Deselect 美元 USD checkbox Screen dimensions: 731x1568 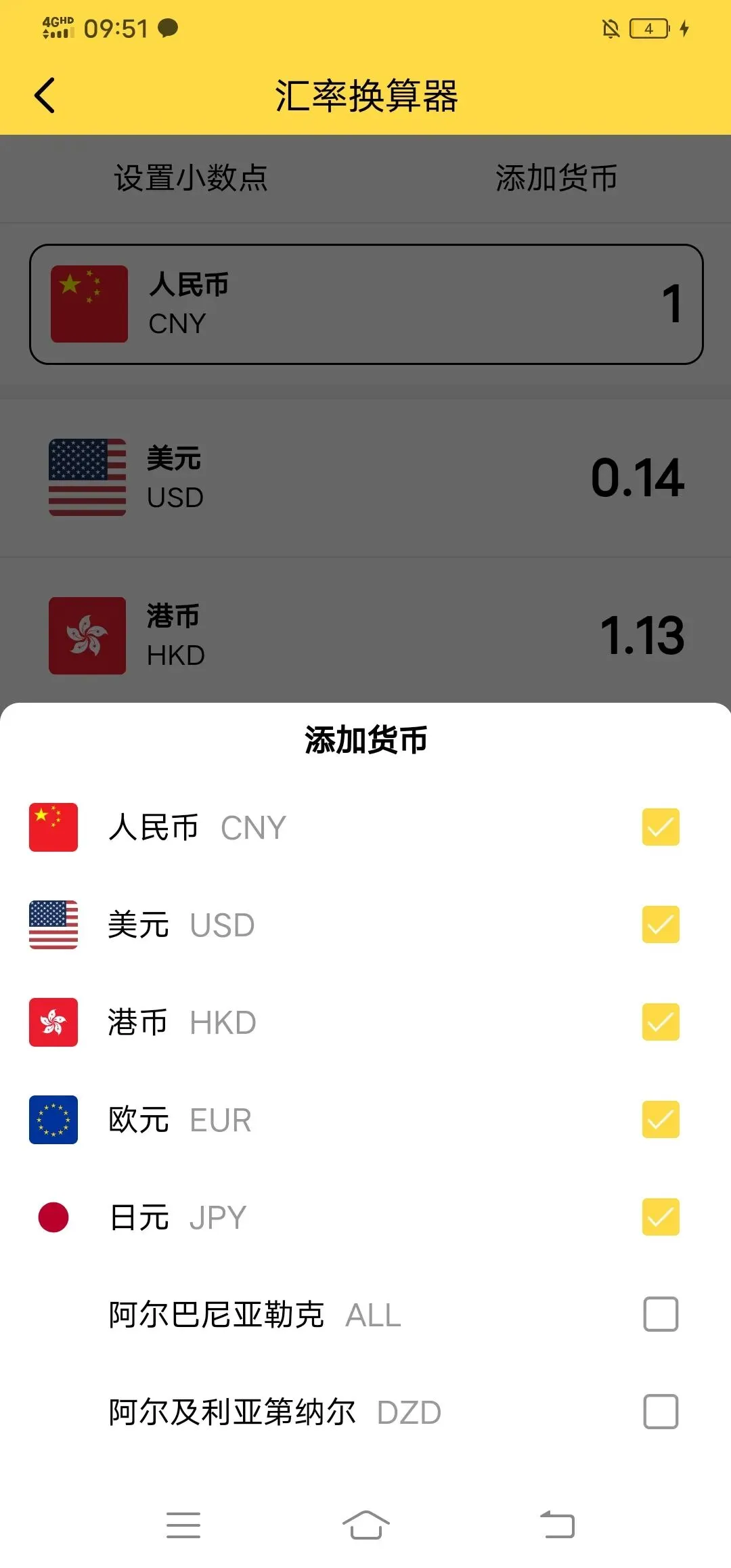click(660, 924)
